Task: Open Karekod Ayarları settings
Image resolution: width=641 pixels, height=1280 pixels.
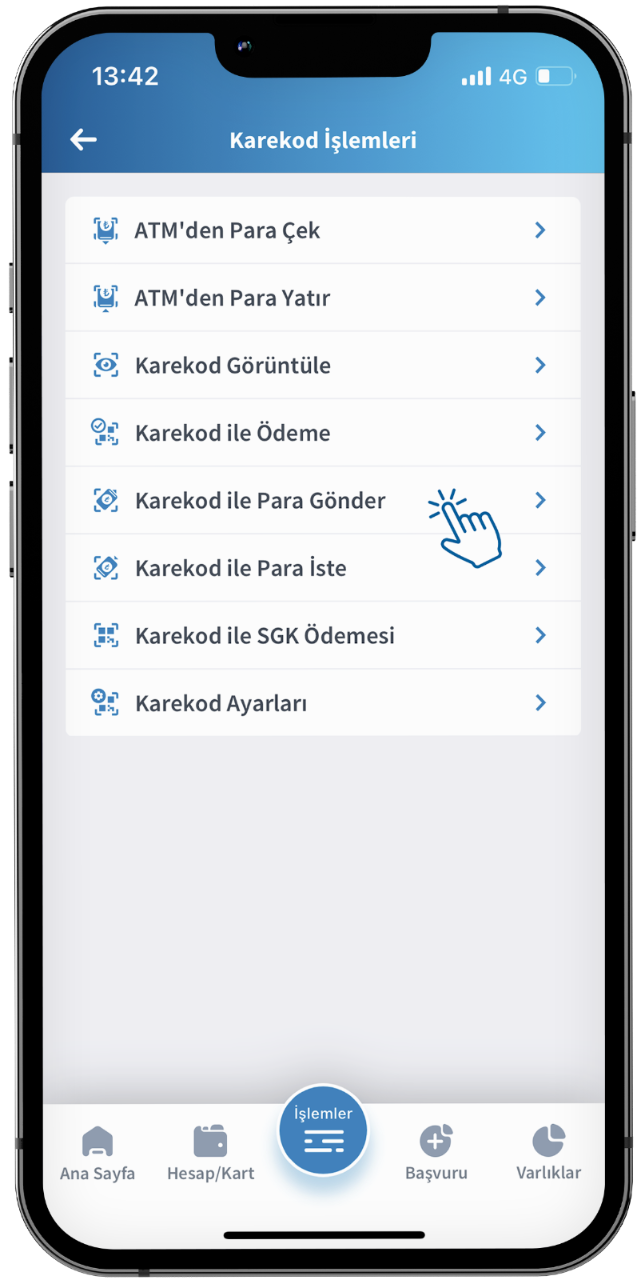Action: coord(322,703)
